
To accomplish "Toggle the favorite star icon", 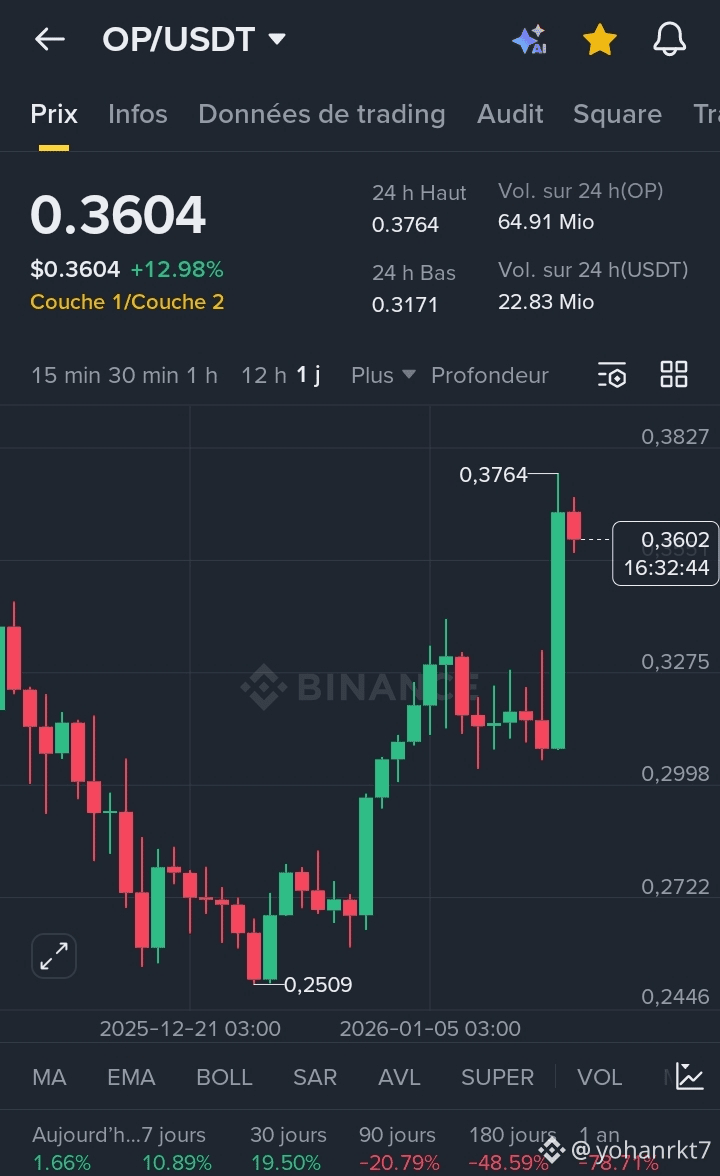I will pos(600,39).
